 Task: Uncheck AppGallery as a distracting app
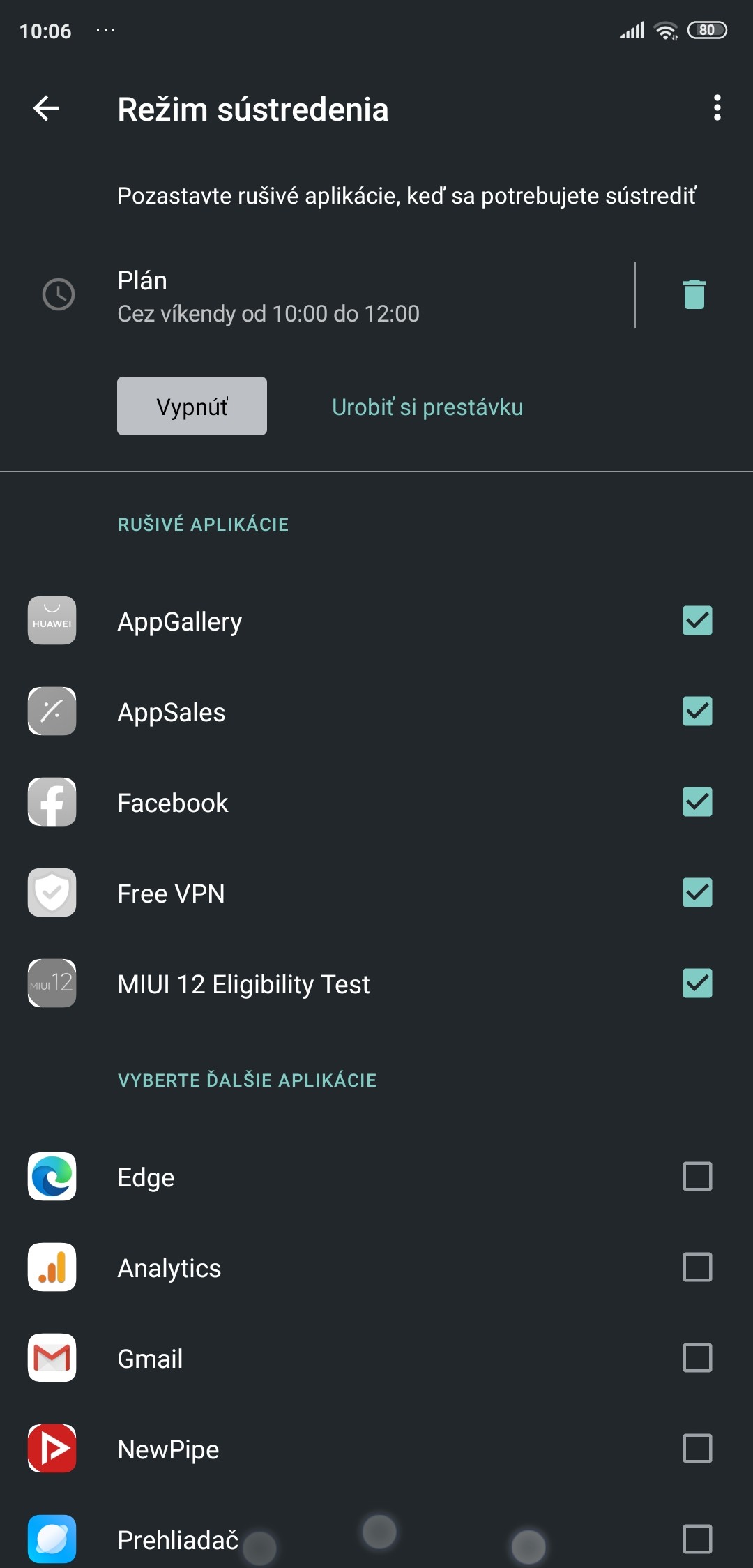coord(697,620)
